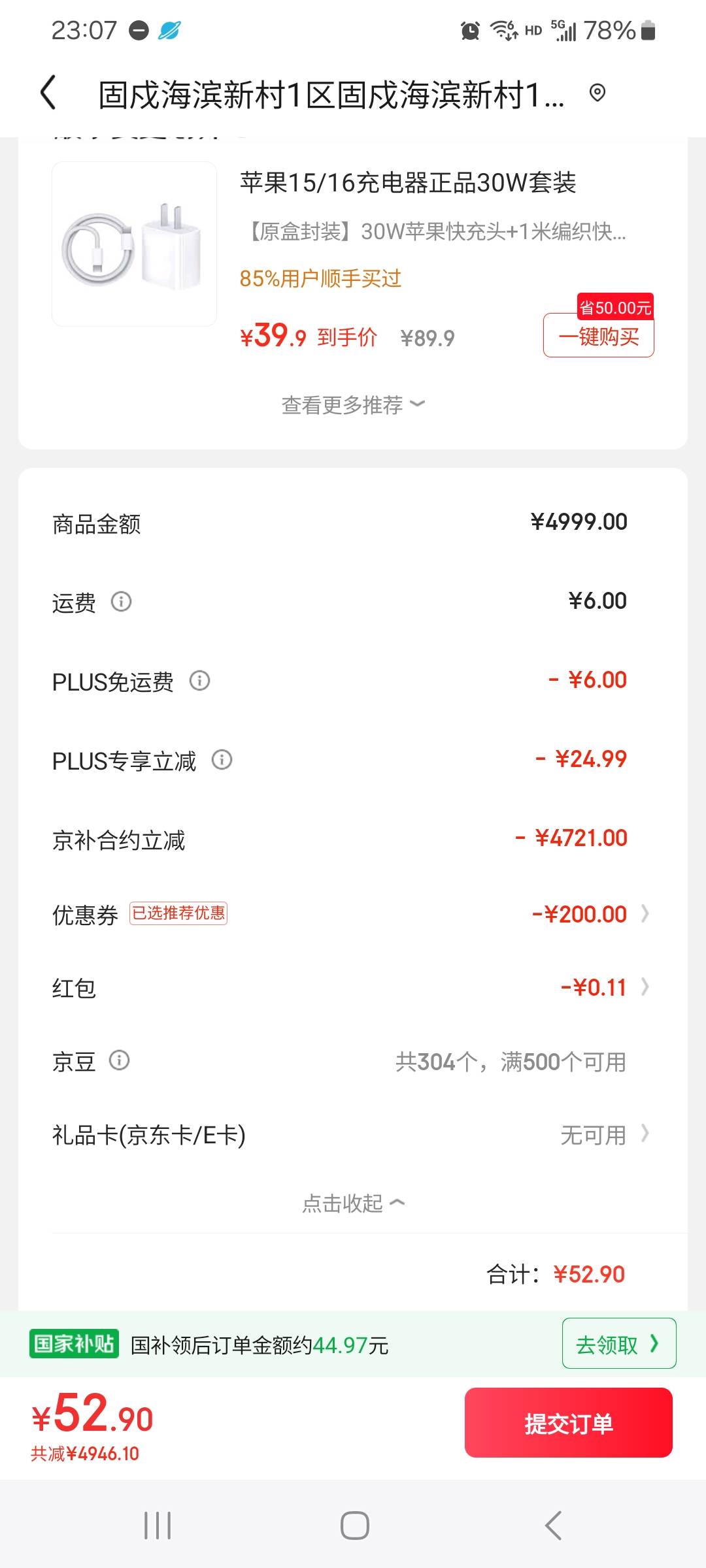This screenshot has height=1568, width=706.
Task: Open 礼品卡(京东卡/E卡) row
Action: coord(353,1135)
